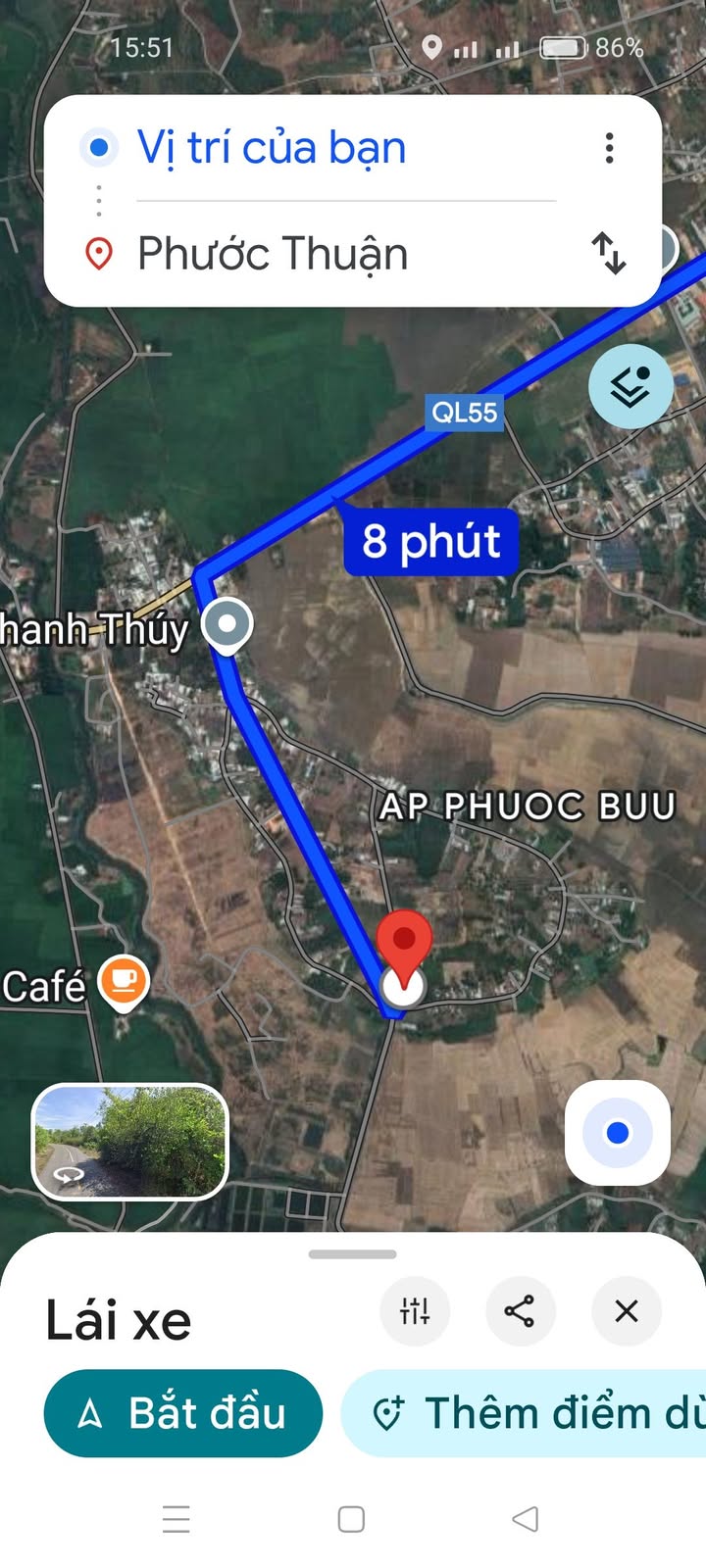
Task: Share these directions
Action: [520, 1311]
